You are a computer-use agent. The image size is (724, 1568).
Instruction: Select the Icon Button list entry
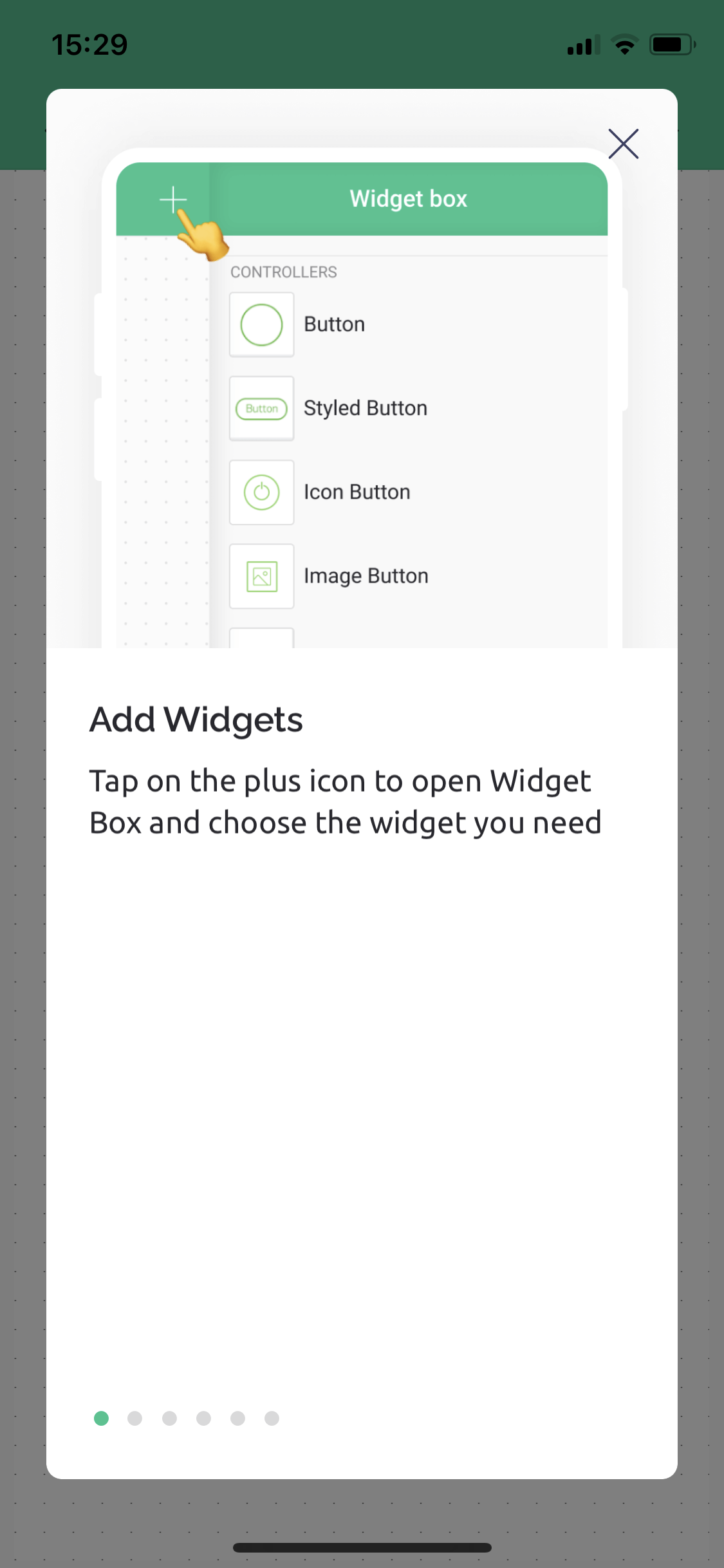point(357,492)
